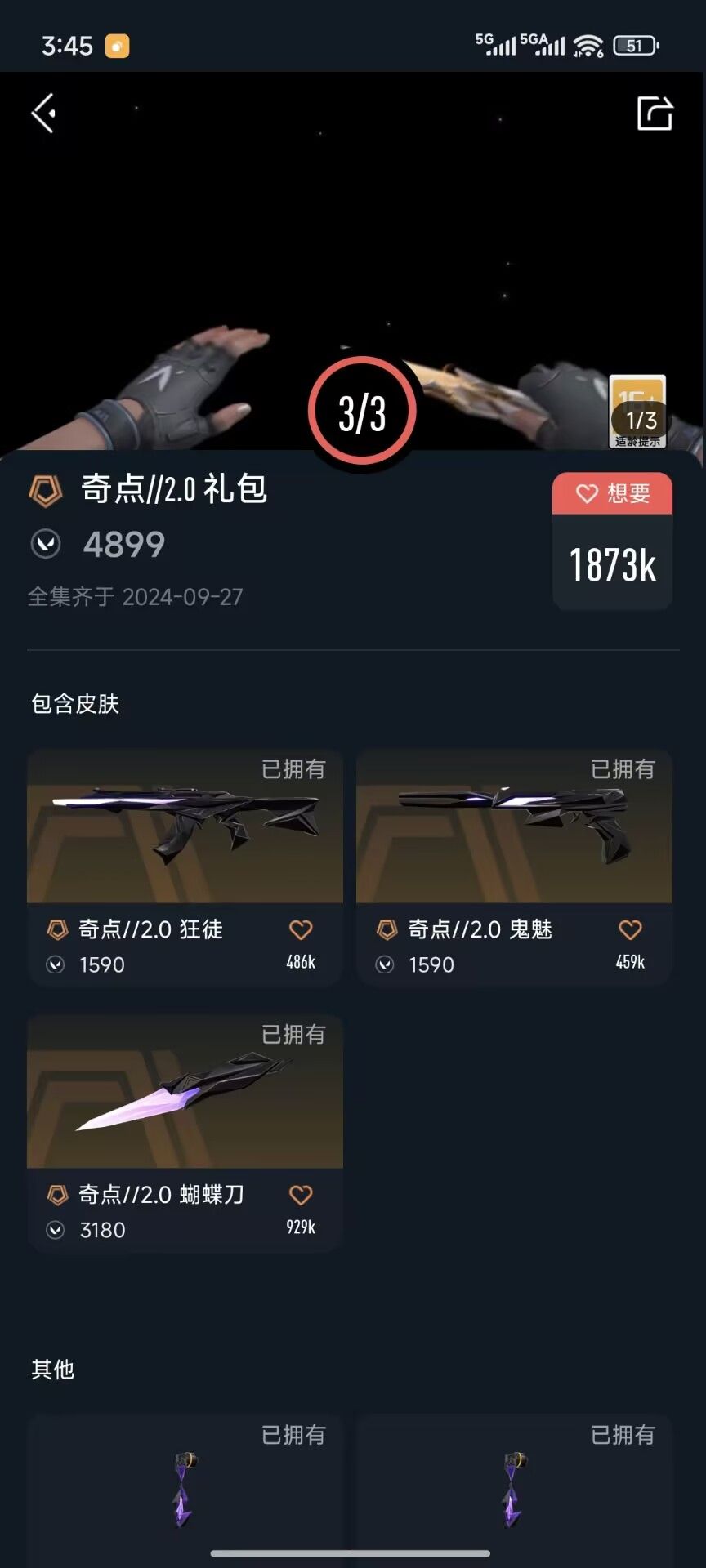Go back using the top-left arrow
The height and width of the screenshot is (1568, 706).
43,113
